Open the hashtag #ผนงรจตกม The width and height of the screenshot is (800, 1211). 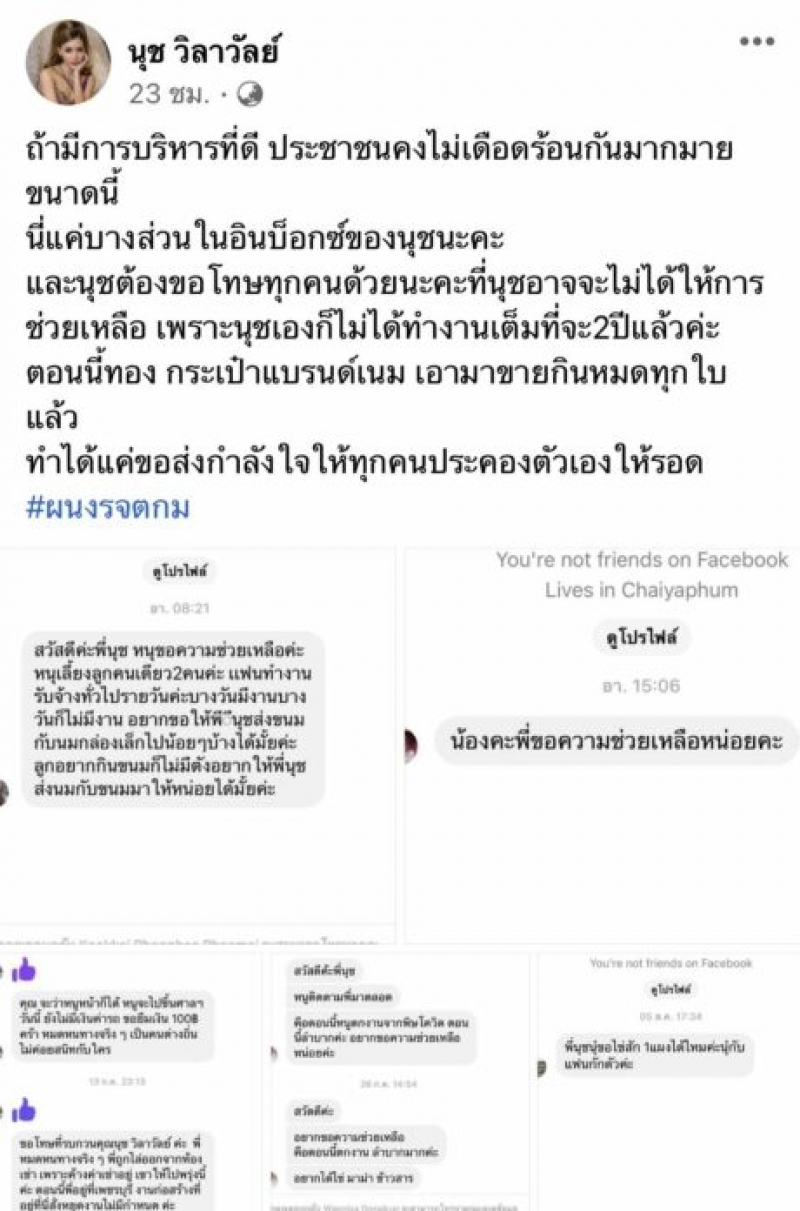pyautogui.click(x=108, y=507)
